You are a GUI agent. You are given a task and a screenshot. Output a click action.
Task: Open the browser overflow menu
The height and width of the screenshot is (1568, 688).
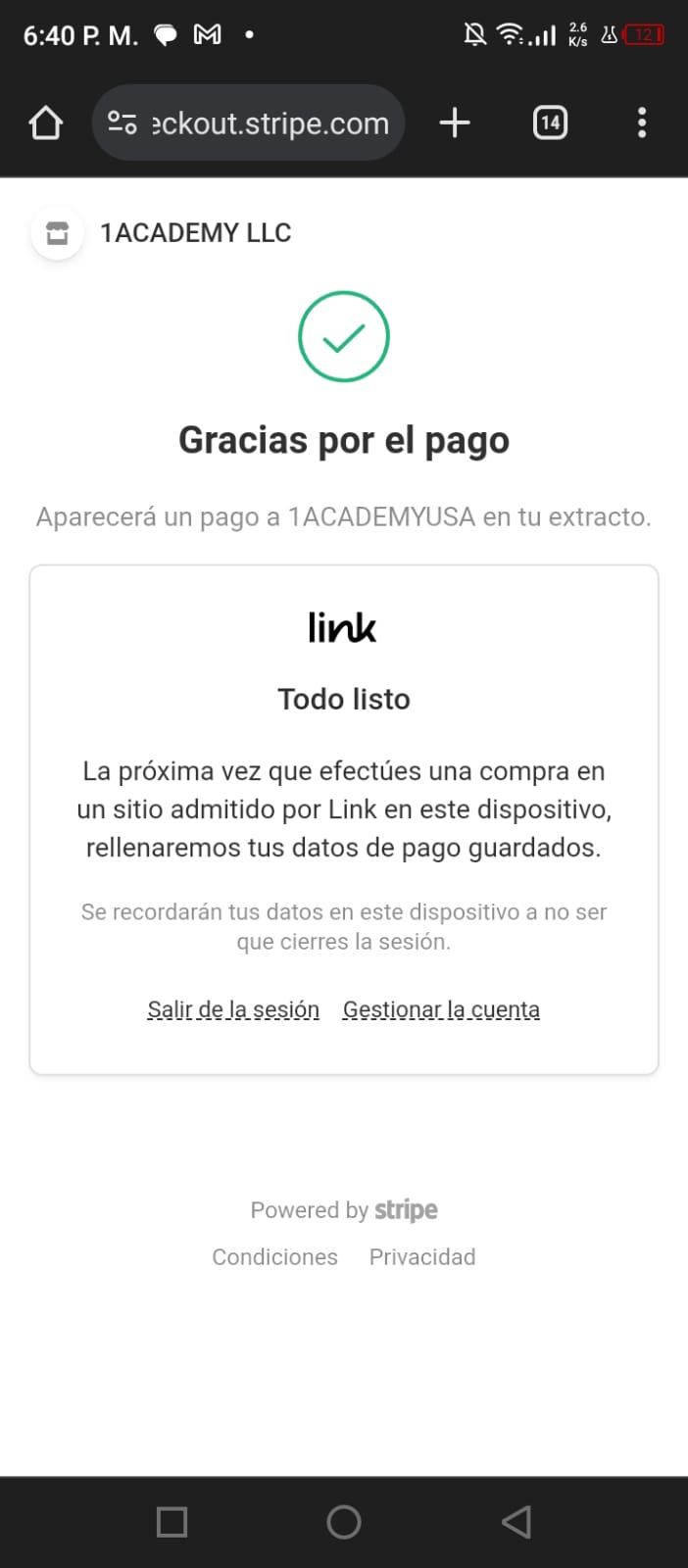(642, 122)
